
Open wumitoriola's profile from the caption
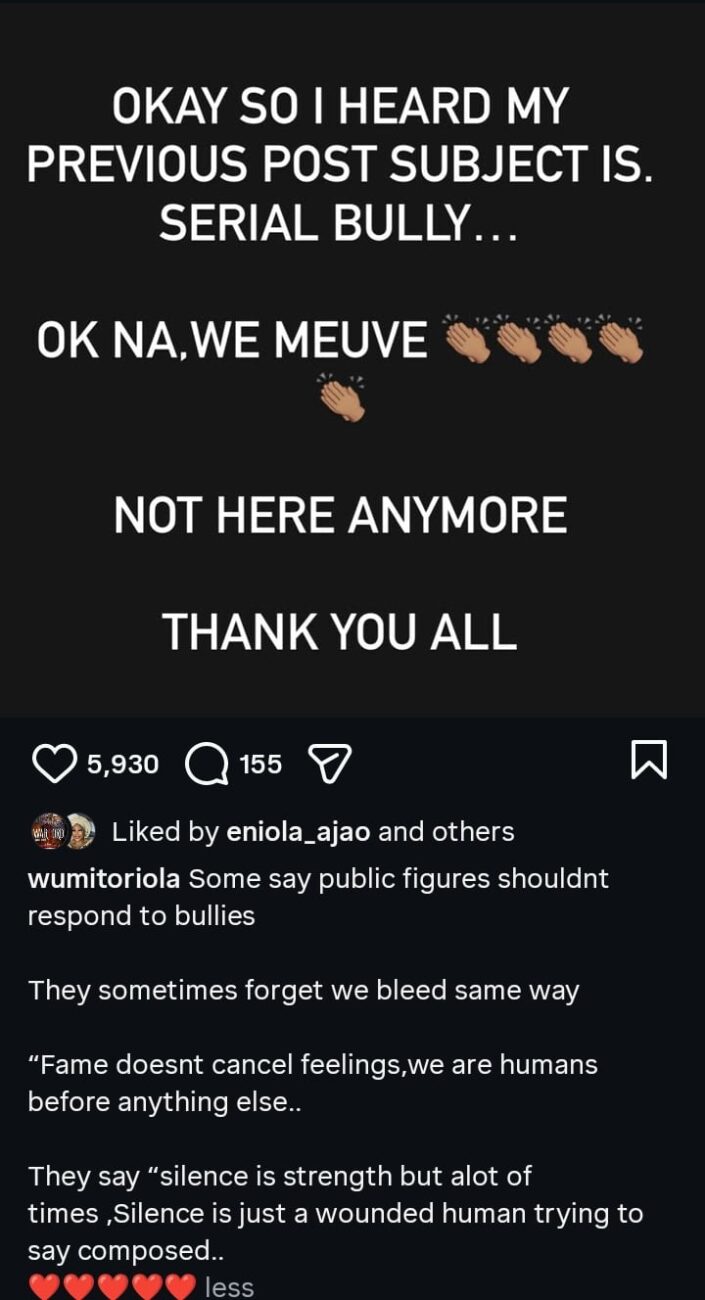click(x=104, y=879)
